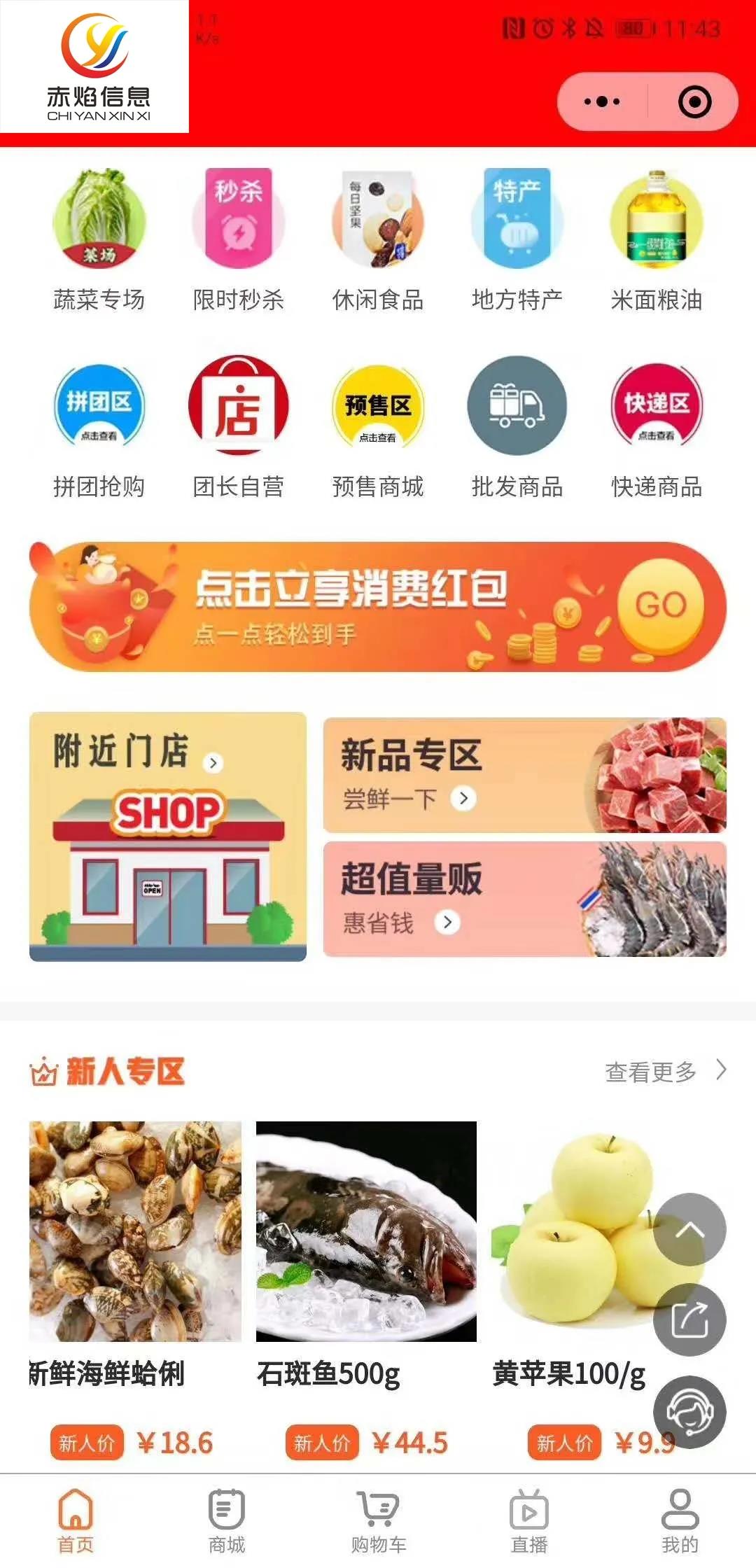This screenshot has height=1568, width=756.
Task: Close the mini program via circle icon
Action: coord(694,102)
